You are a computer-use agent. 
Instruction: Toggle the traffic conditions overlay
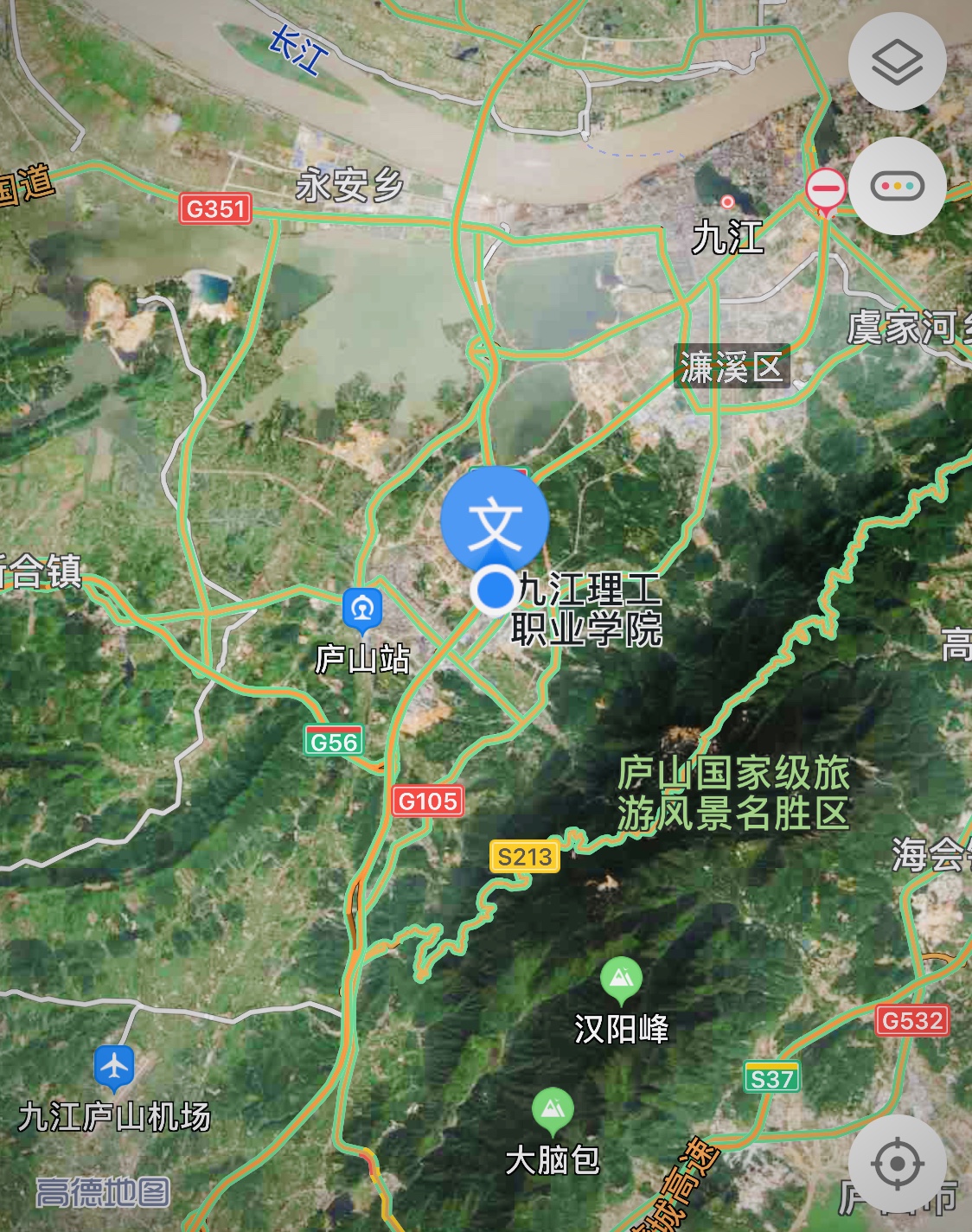click(897, 186)
